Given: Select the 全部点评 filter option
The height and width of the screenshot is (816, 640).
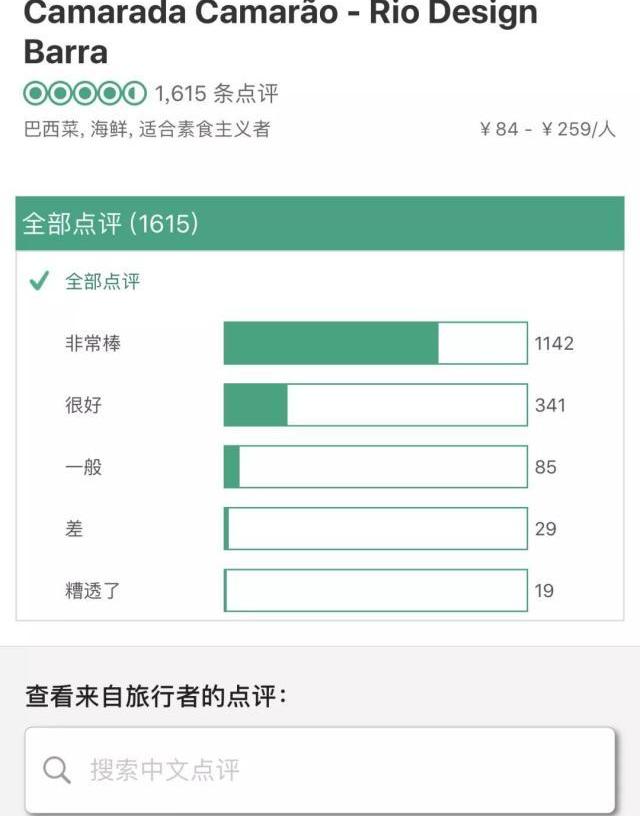Looking at the screenshot, I should 102,282.
